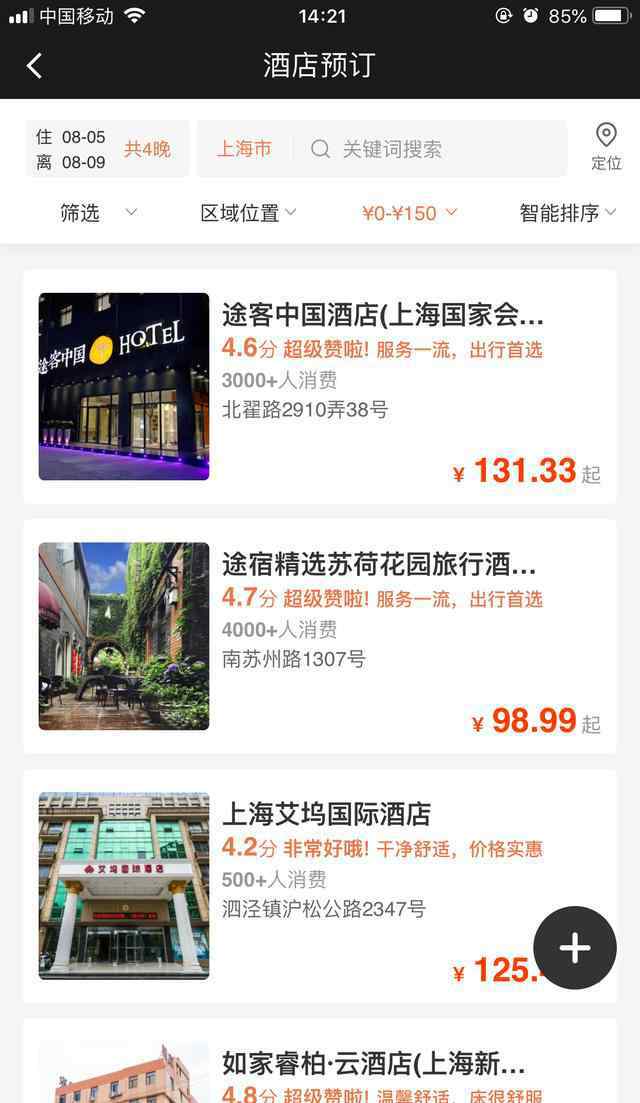View 途宿精选苏荷花园旅行酒店 details

pyautogui.click(x=320, y=636)
